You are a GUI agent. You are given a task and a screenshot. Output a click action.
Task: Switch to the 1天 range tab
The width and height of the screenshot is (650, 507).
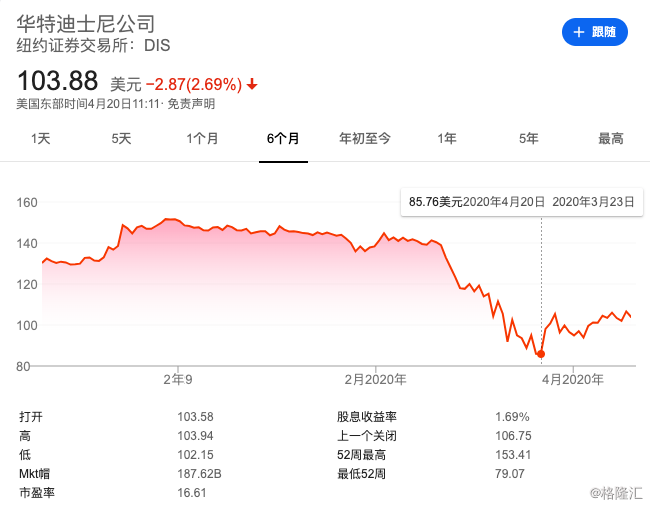[x=40, y=139]
